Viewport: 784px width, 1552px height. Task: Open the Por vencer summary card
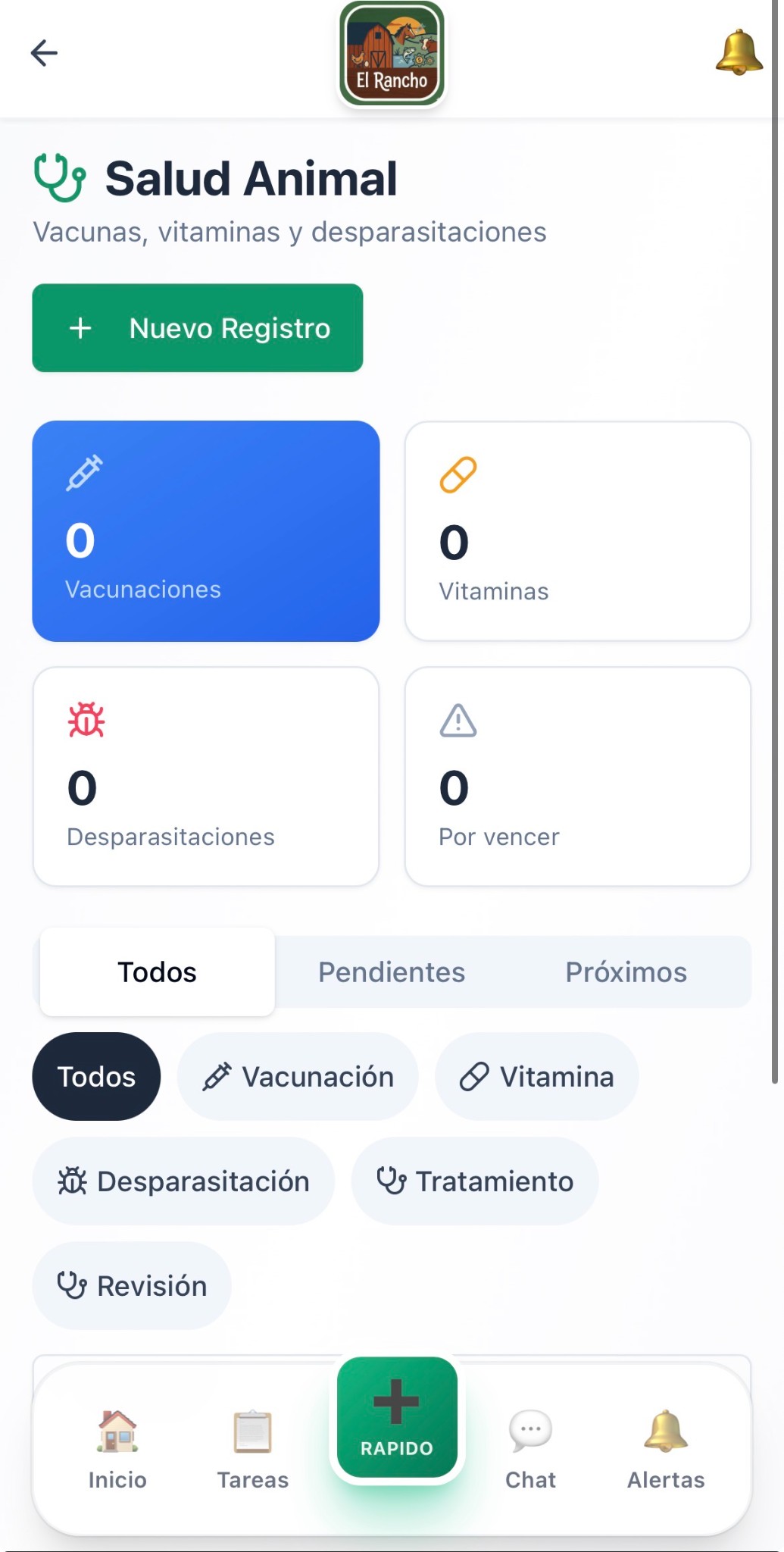pos(578,777)
